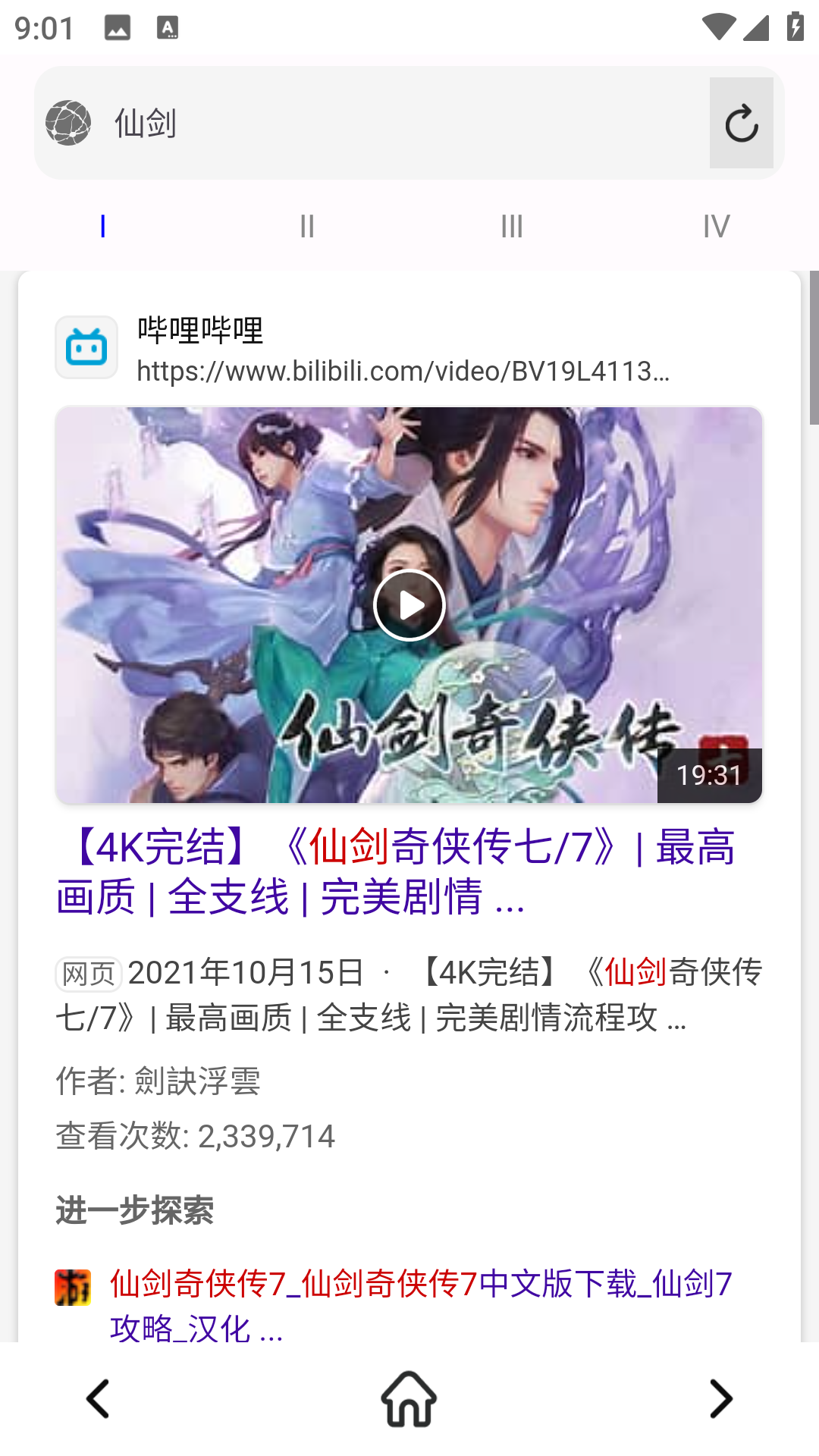Image resolution: width=819 pixels, height=1456 pixels.
Task: Open the 【4K完结】《仙剑奇侠传七/7》 result title
Action: tap(396, 871)
